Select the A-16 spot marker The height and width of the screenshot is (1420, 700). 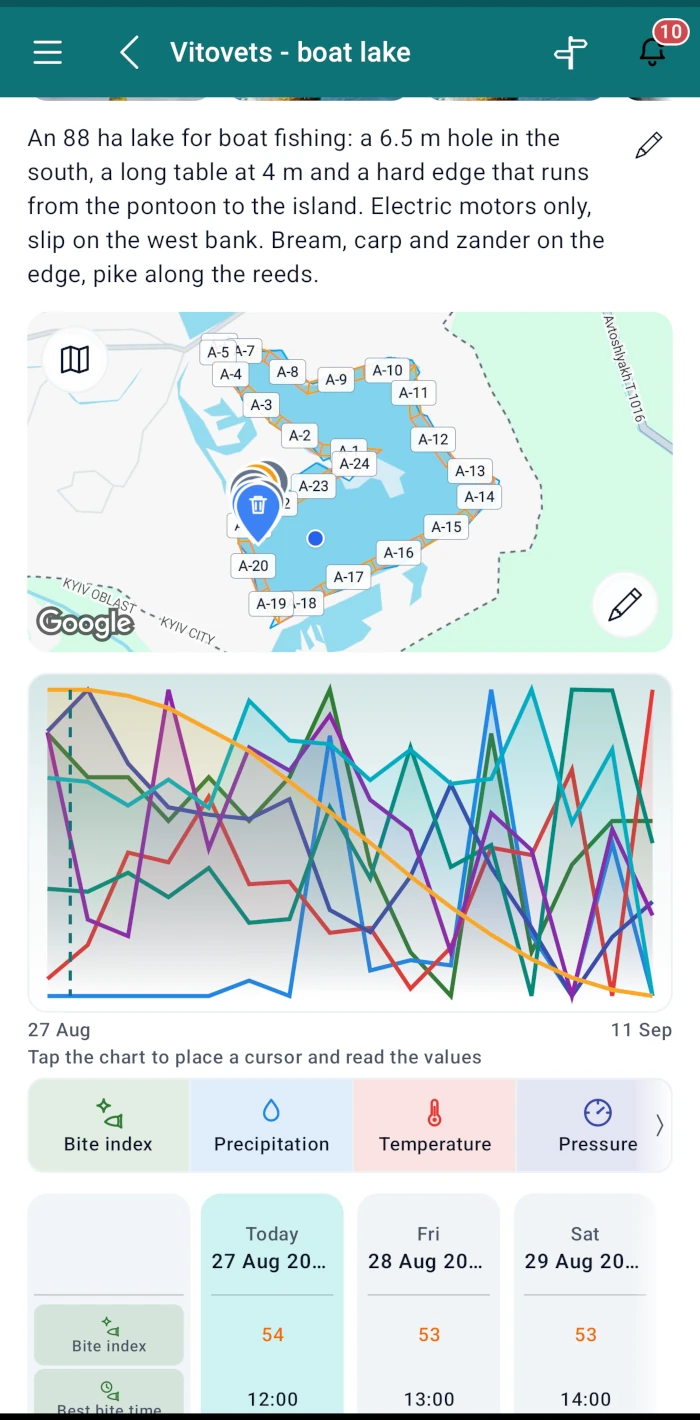[399, 552]
